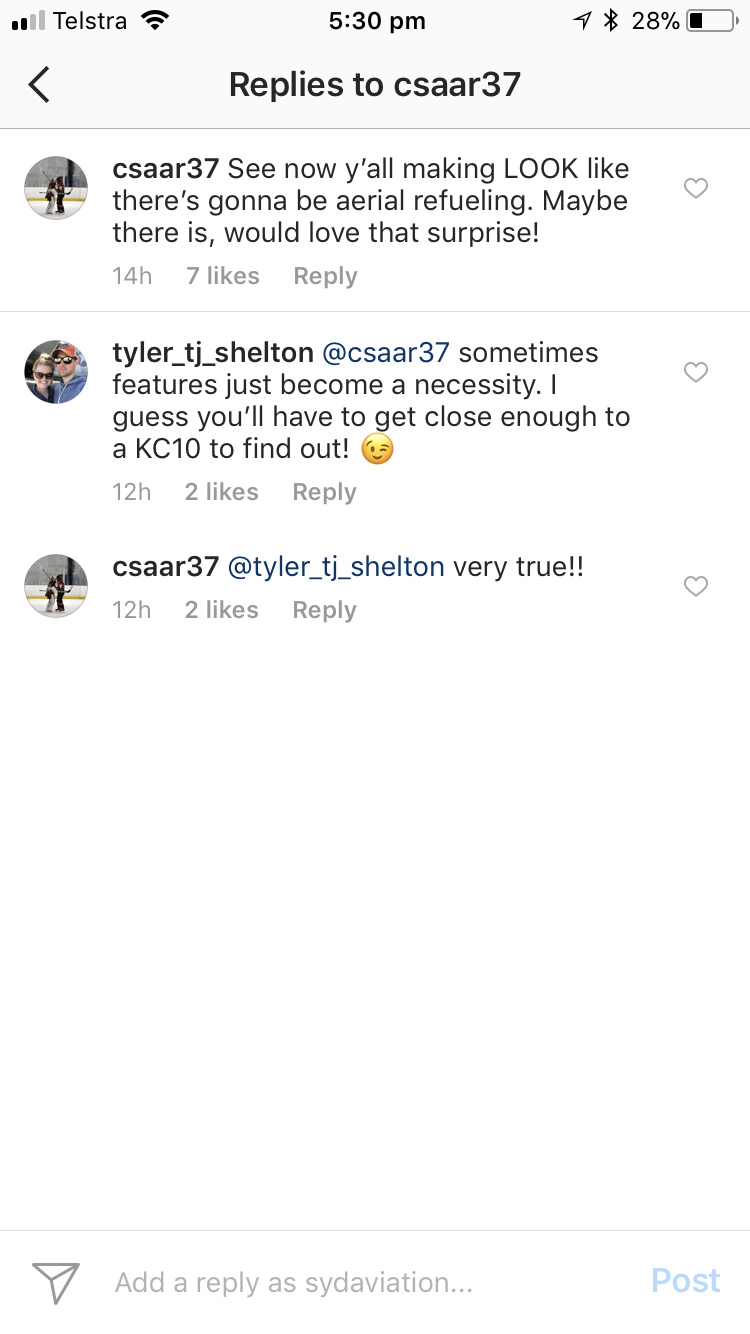750x1334 pixels.
Task: Open csaar37's avatar on the top comment
Action: pos(56,188)
